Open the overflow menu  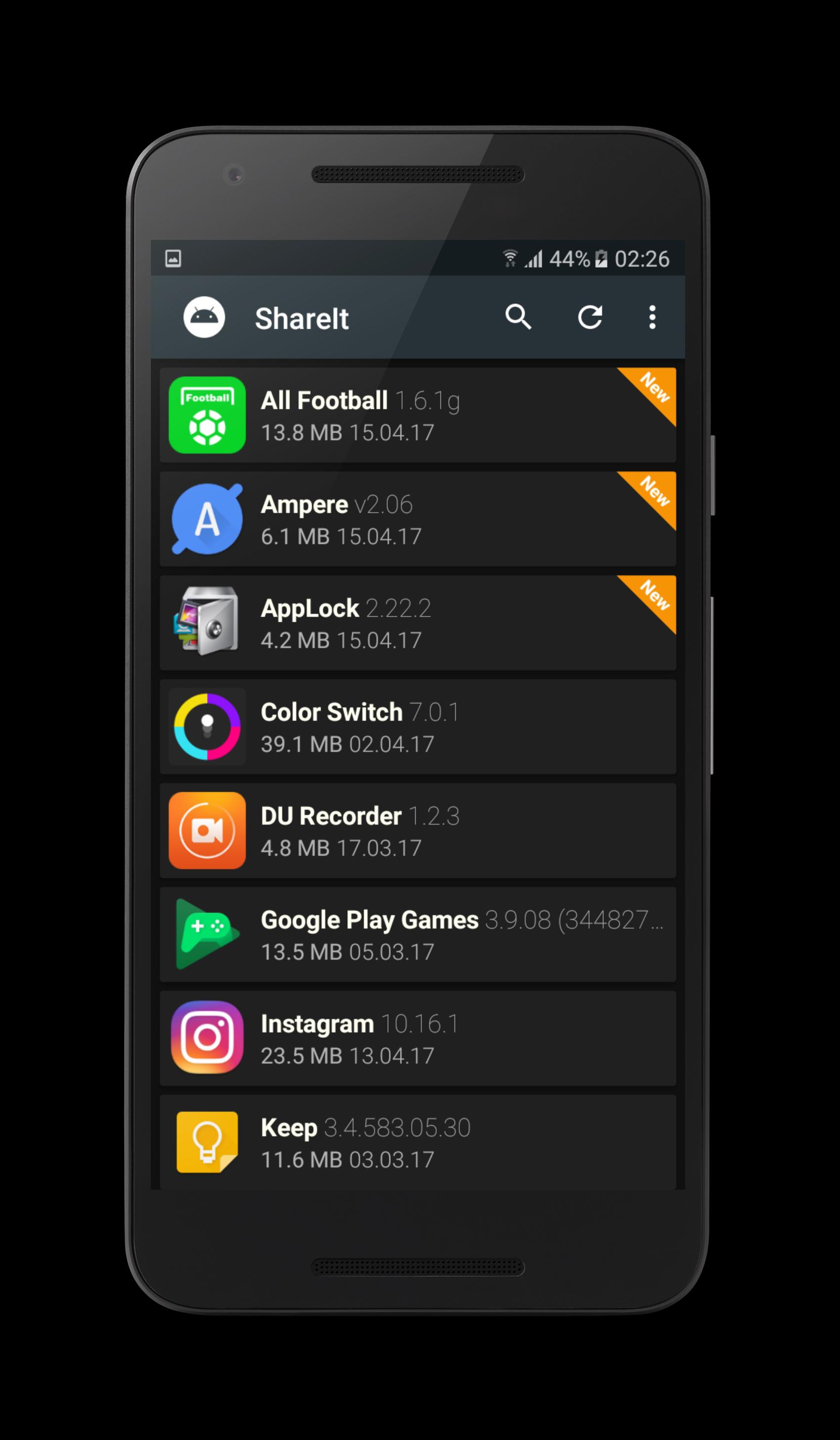pos(652,317)
